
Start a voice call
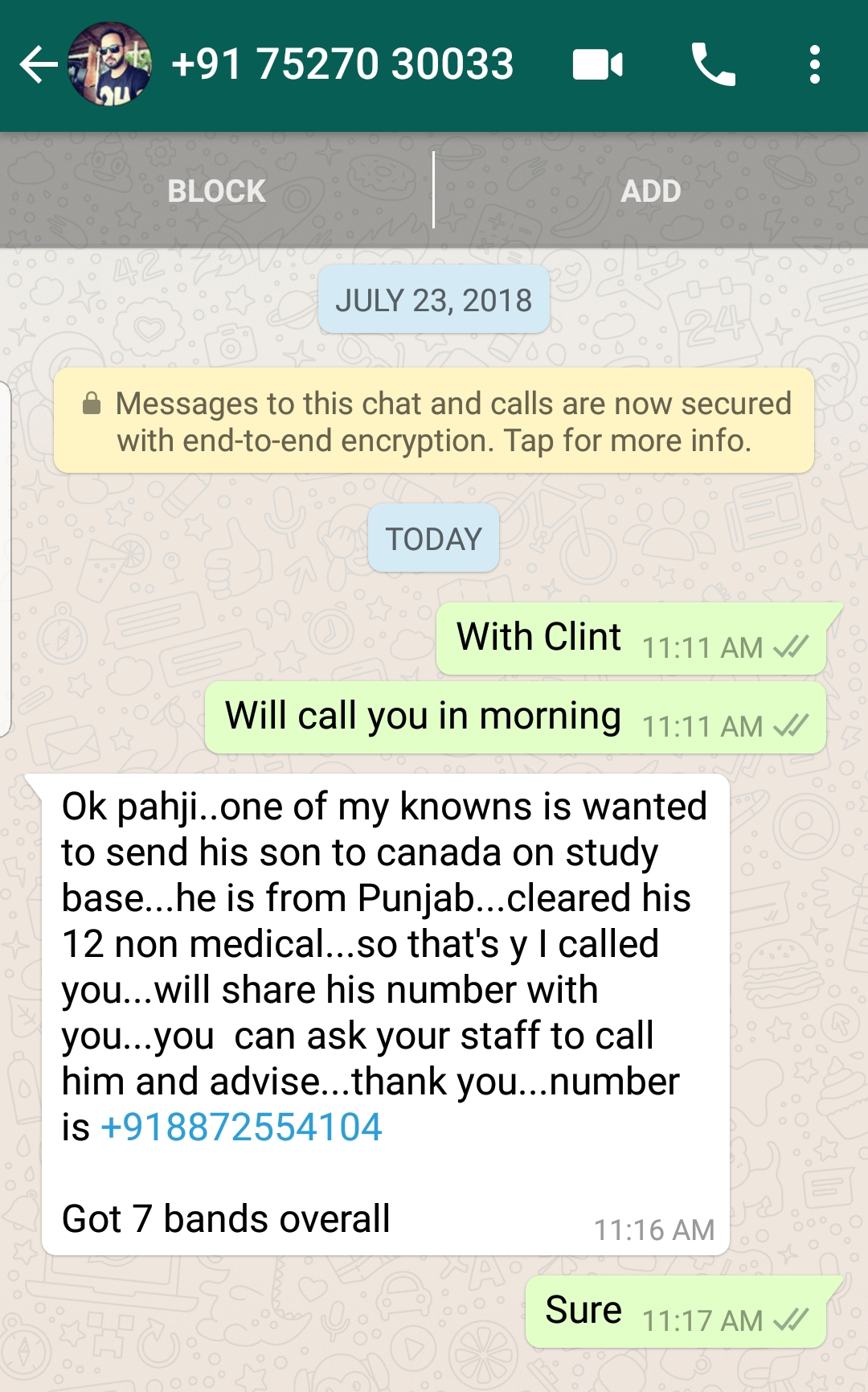[x=713, y=64]
